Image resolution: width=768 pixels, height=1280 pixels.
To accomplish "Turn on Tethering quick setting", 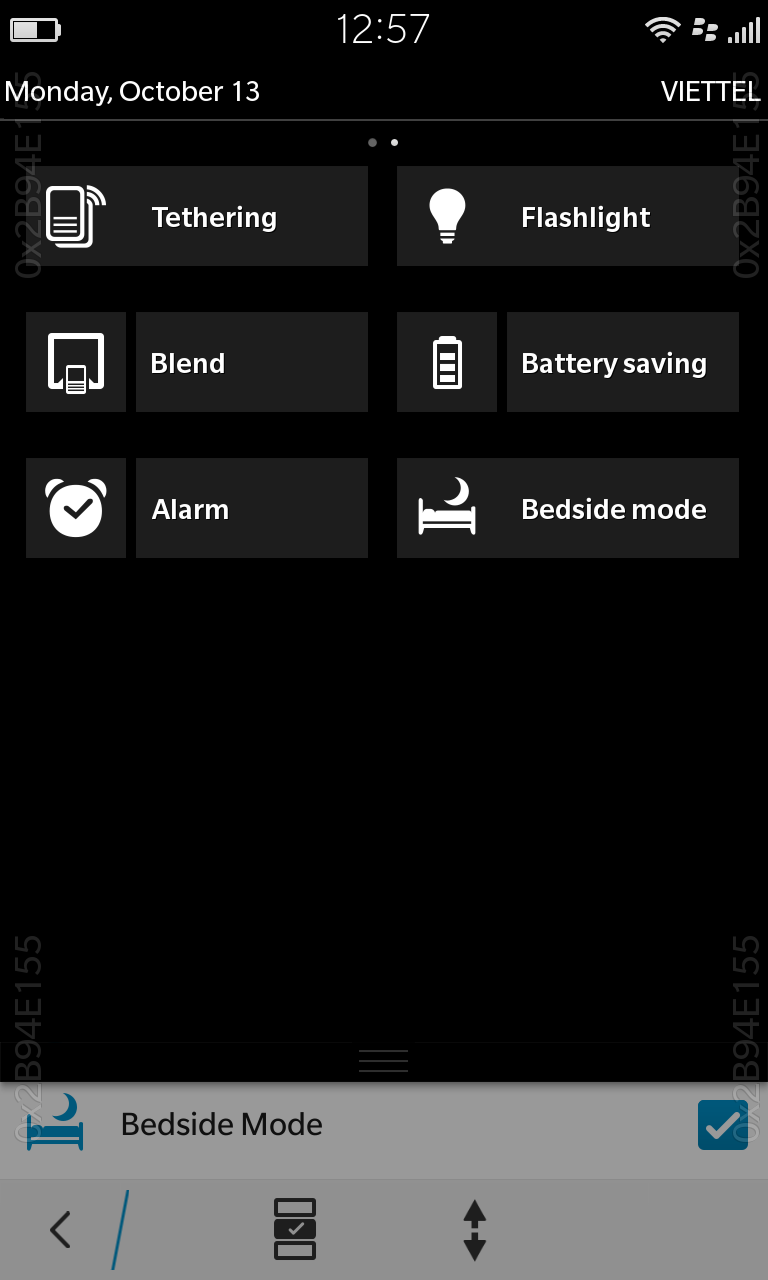I will click(197, 216).
